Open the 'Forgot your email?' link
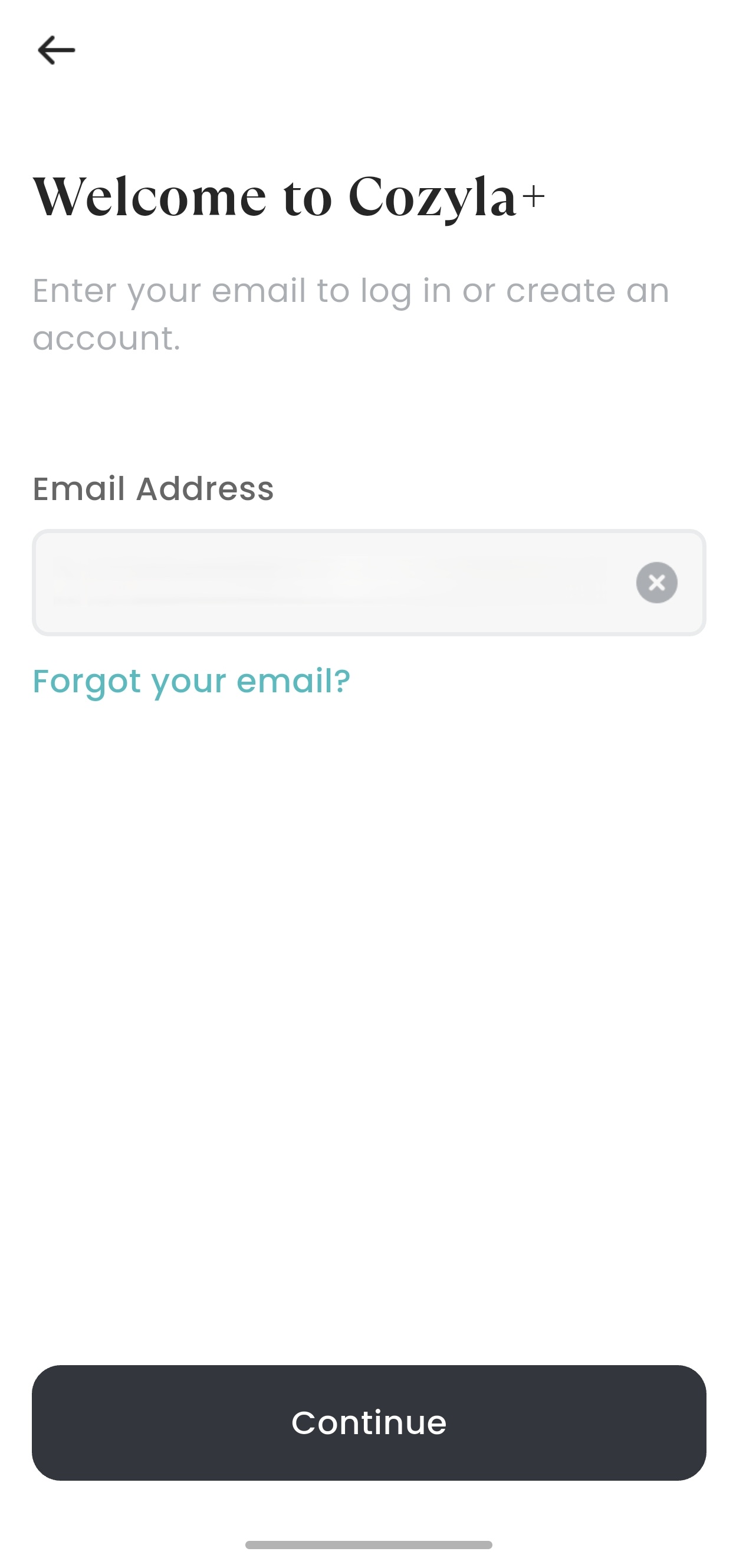The image size is (746, 1568). tap(192, 681)
